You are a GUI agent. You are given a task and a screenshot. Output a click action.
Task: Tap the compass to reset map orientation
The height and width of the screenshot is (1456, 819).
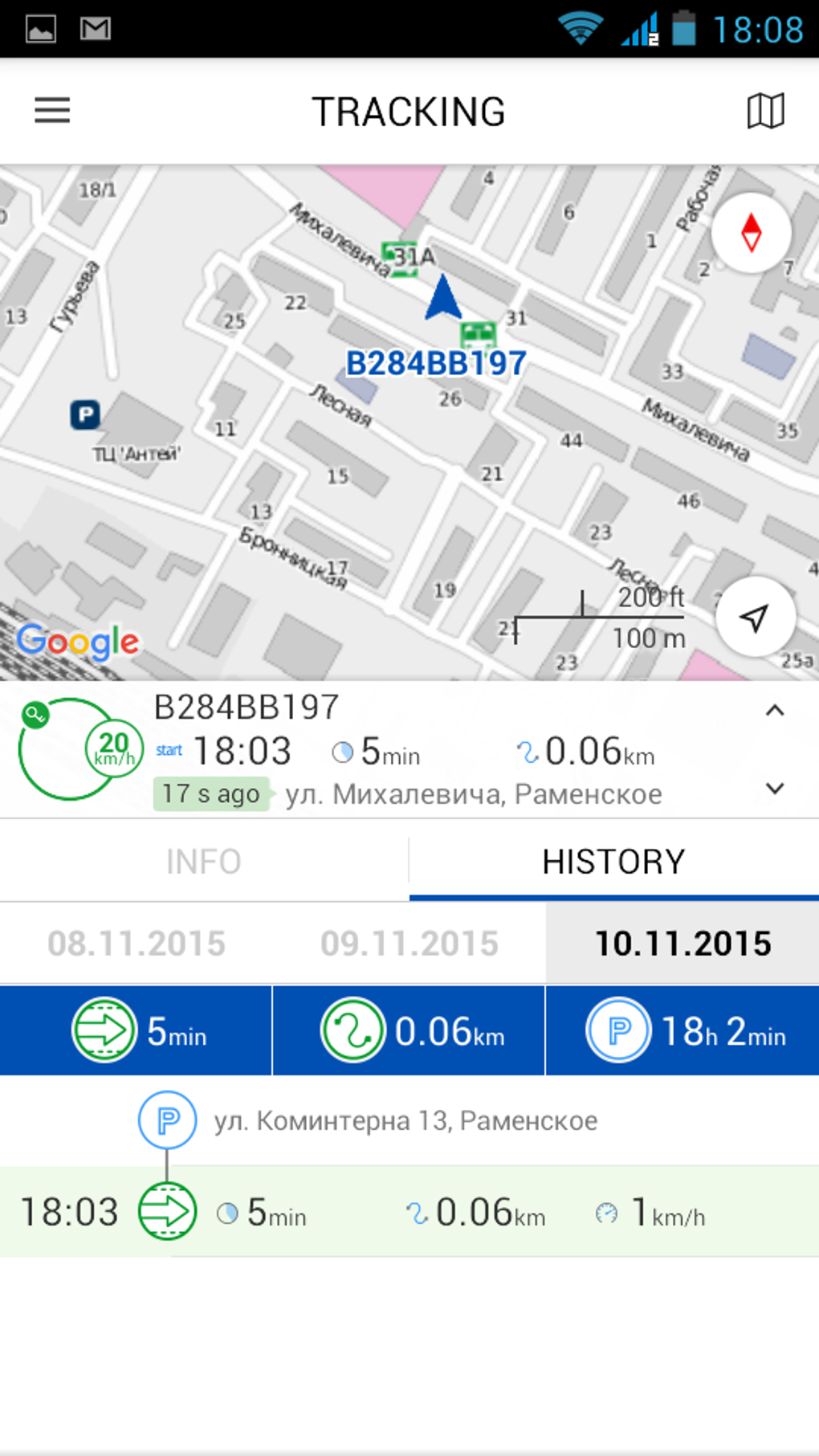tap(751, 233)
